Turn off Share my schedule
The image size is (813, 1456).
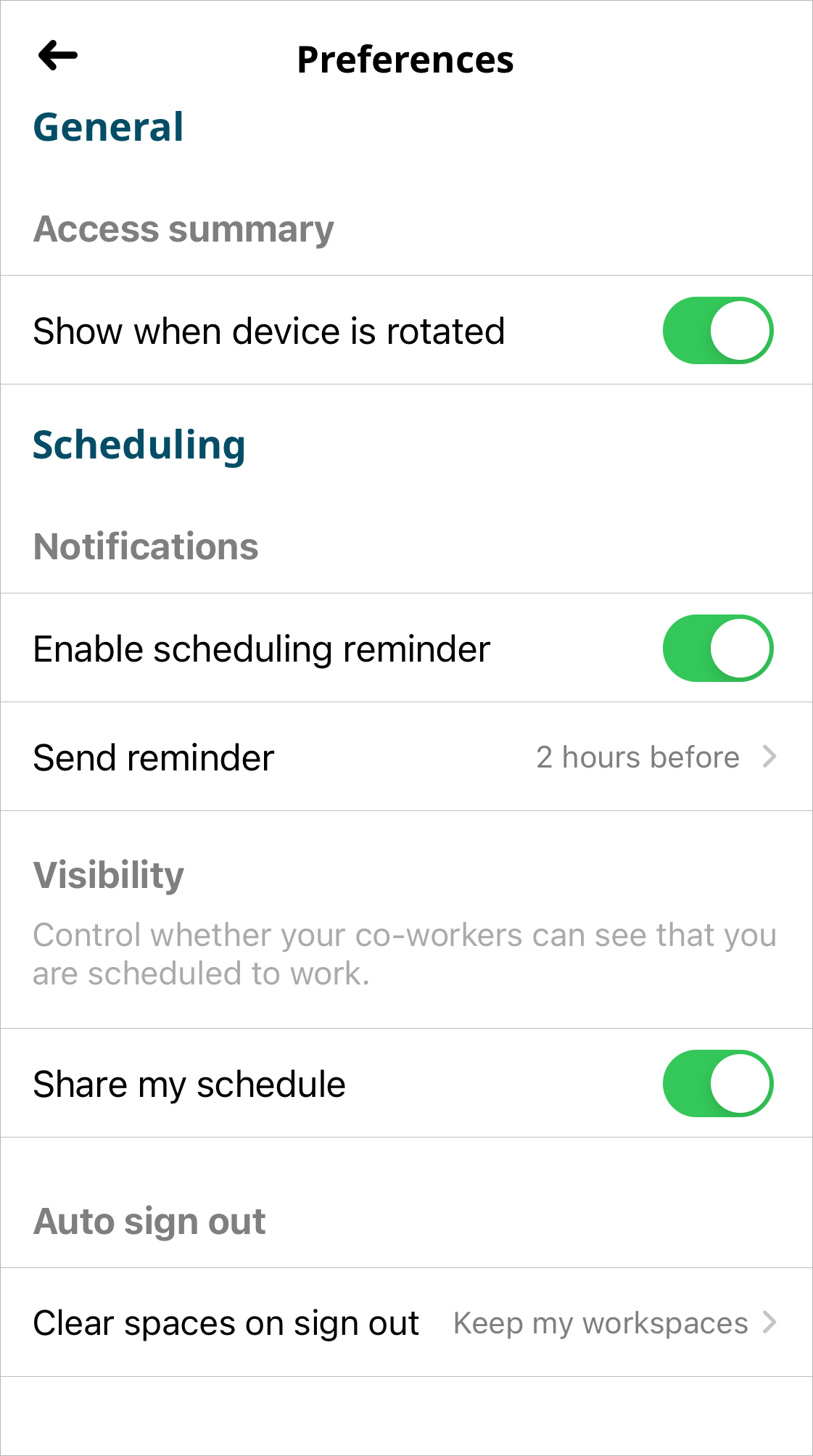tap(717, 1084)
